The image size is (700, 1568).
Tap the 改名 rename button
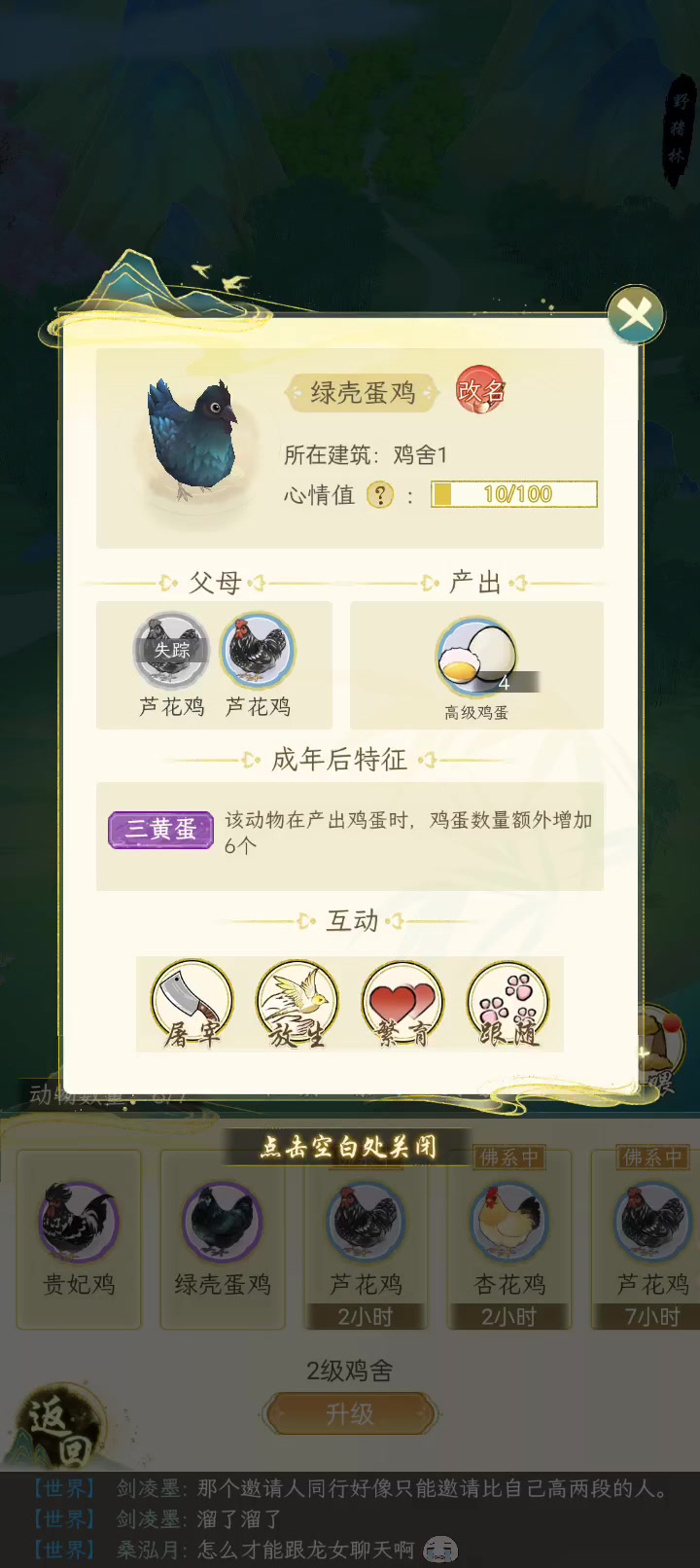(x=480, y=391)
